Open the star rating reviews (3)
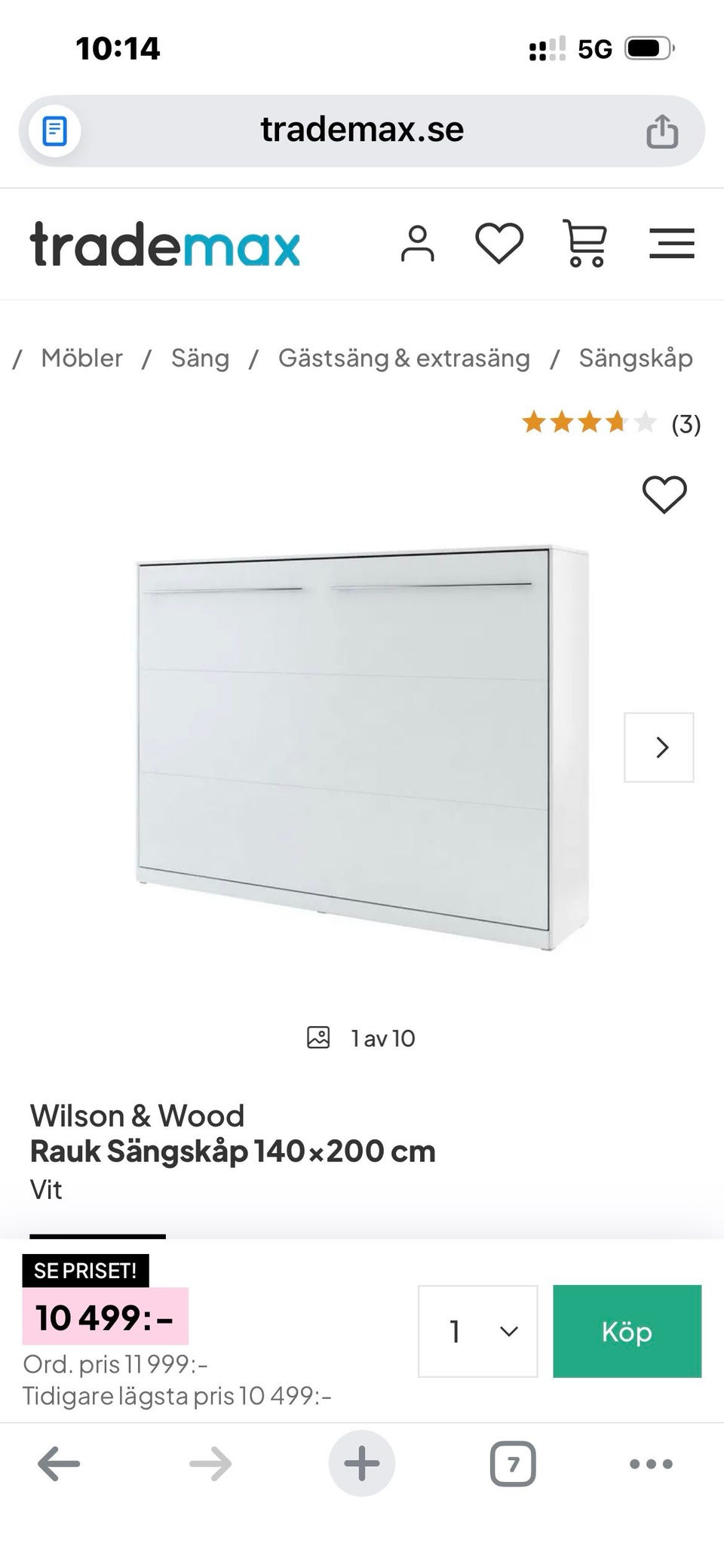The height and width of the screenshot is (1568, 724). 612,423
